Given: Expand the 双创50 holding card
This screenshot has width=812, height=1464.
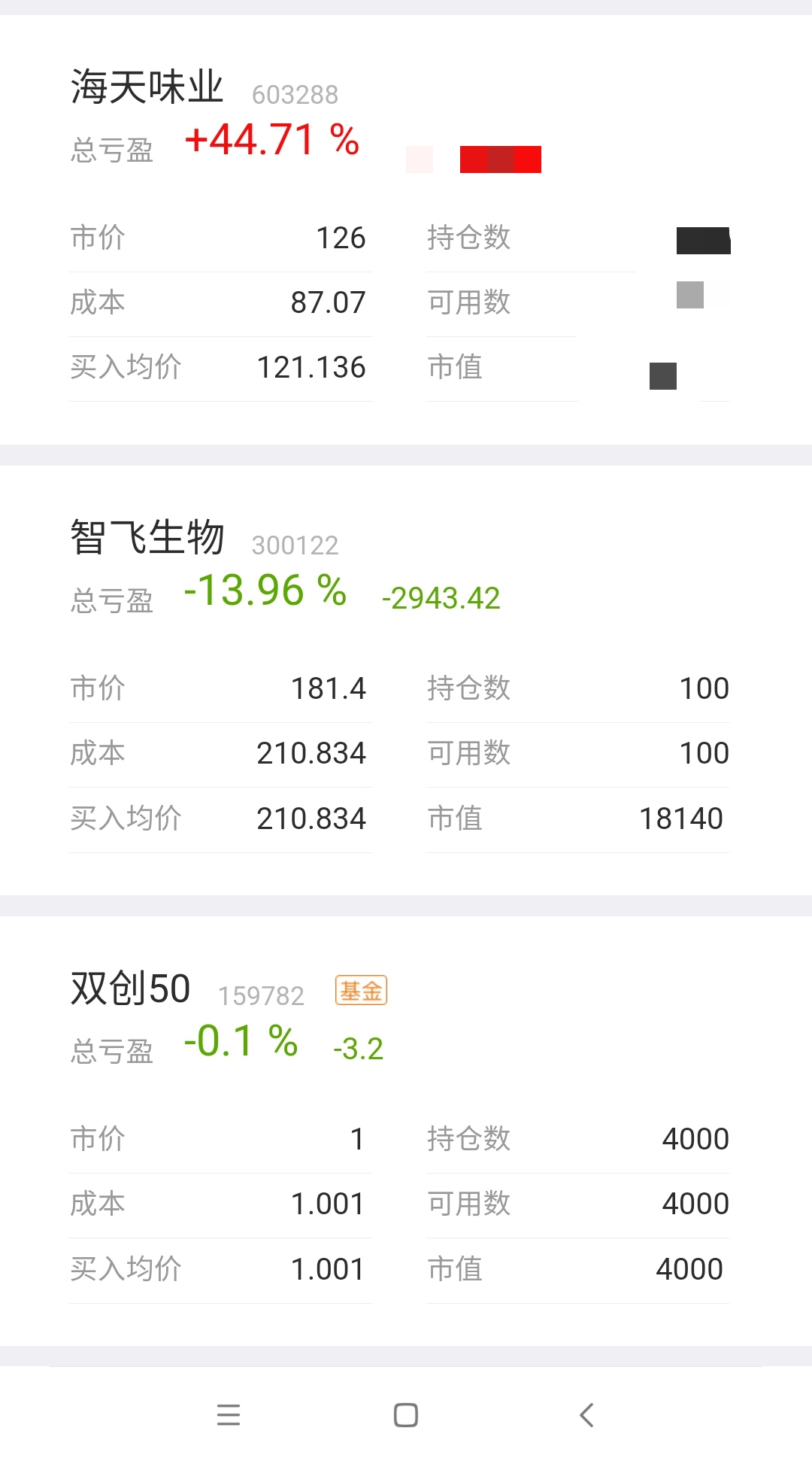Looking at the screenshot, I should click(x=406, y=1128).
